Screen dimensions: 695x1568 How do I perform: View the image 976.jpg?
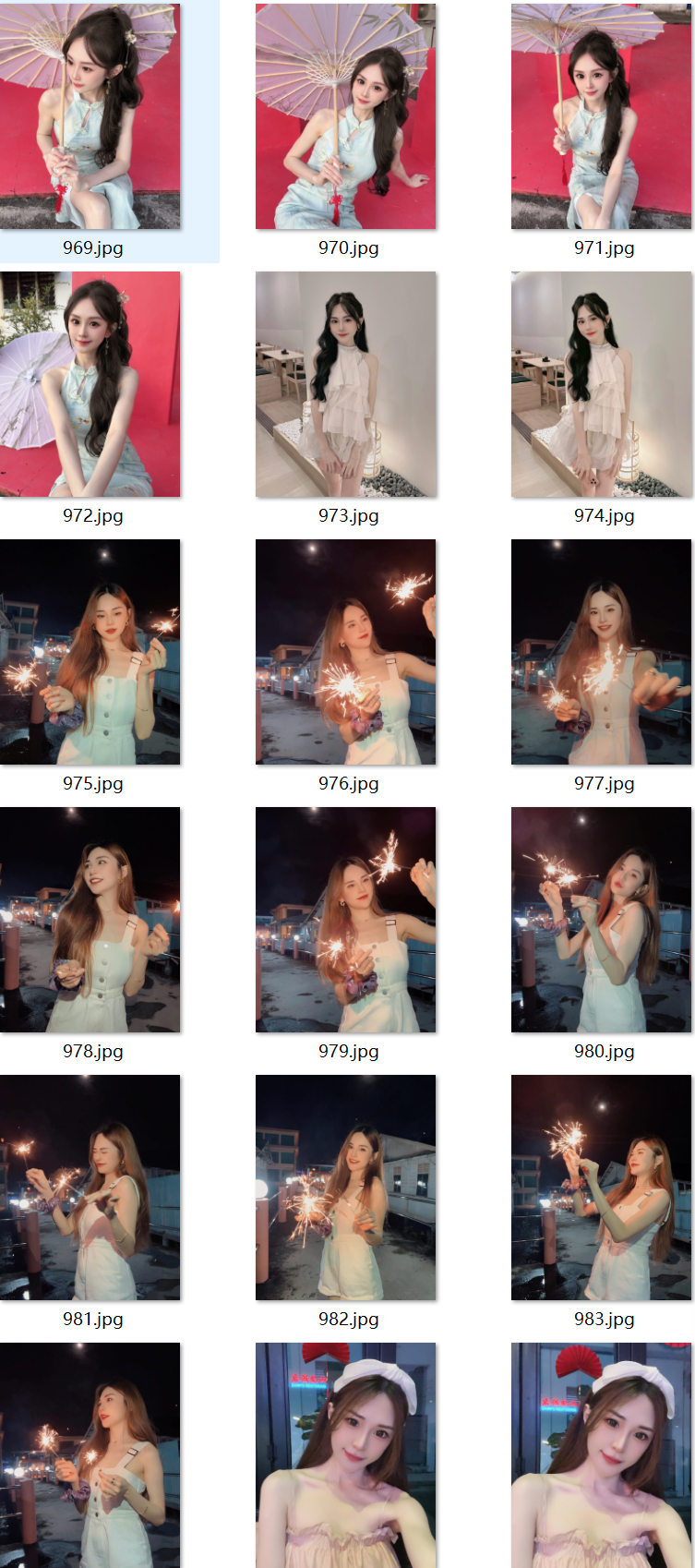click(345, 652)
